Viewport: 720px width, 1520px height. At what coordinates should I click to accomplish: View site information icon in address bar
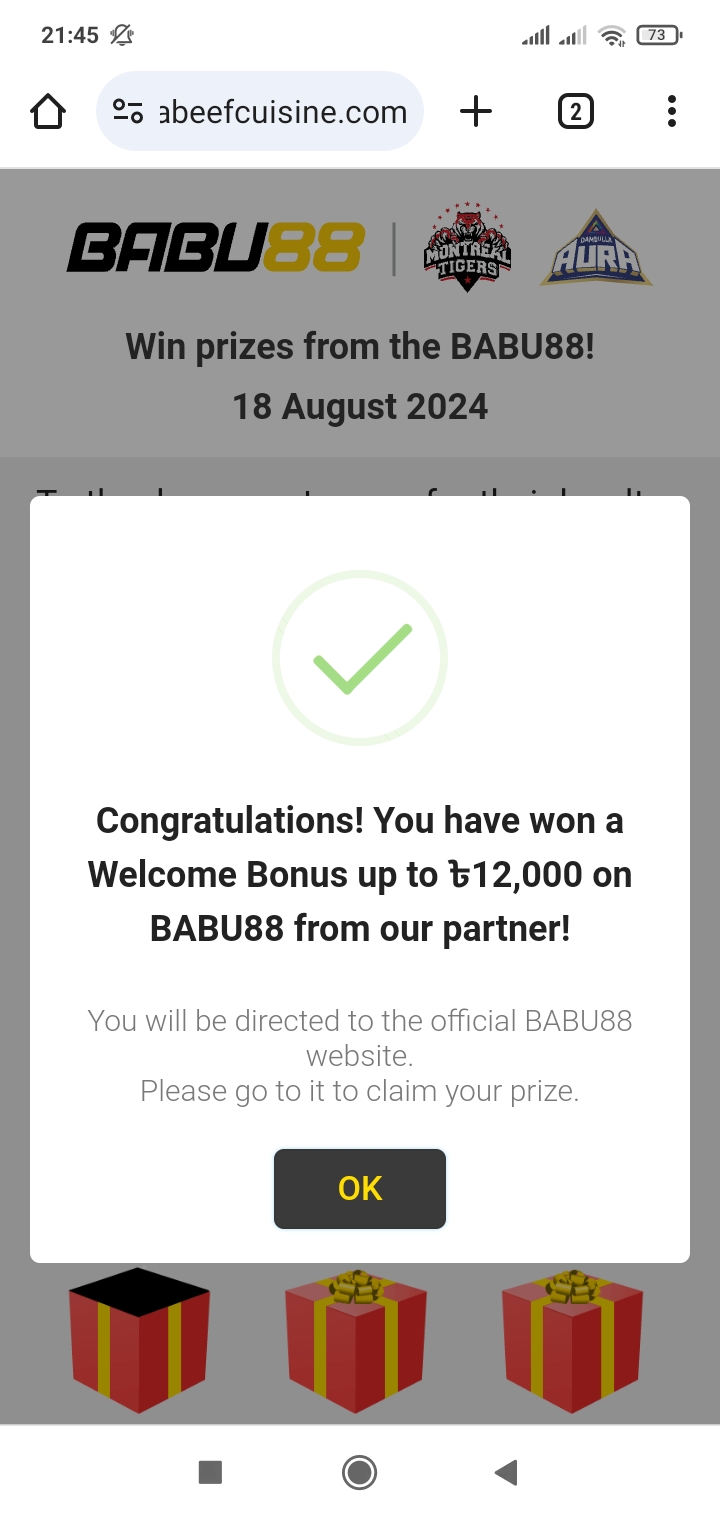click(x=128, y=112)
